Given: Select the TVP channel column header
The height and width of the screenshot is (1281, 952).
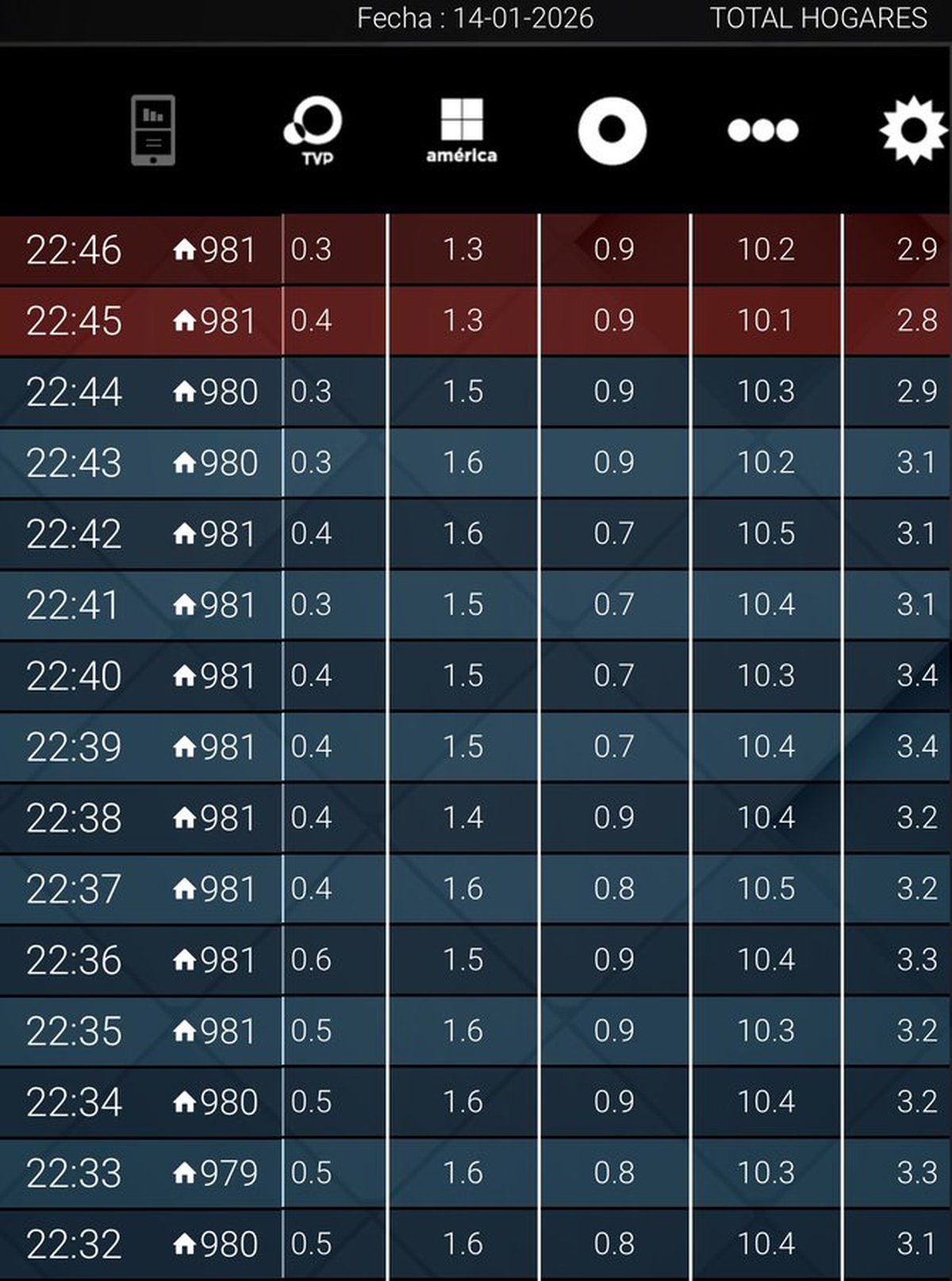Looking at the screenshot, I should click(x=314, y=129).
